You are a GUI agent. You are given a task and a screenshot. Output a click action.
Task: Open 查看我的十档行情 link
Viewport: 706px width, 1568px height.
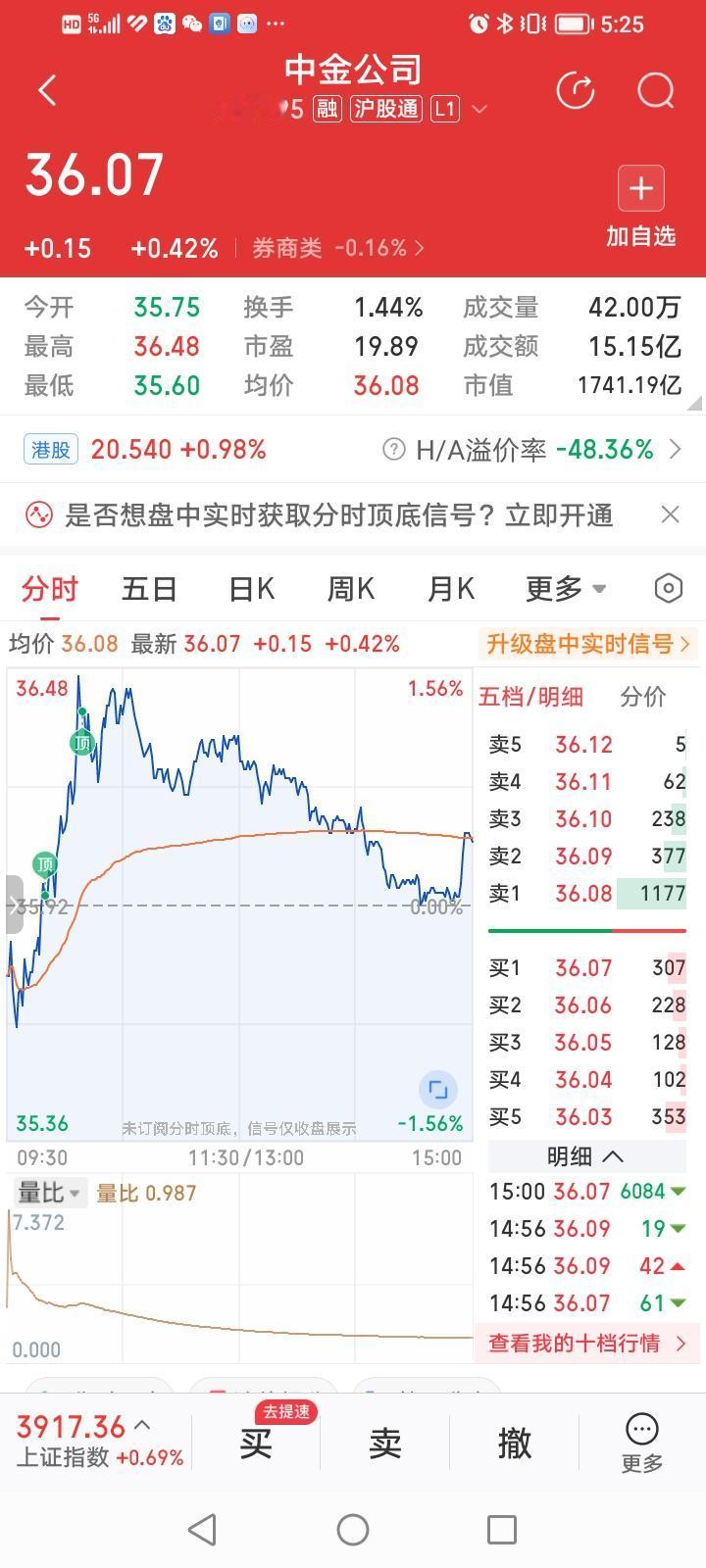click(585, 1343)
